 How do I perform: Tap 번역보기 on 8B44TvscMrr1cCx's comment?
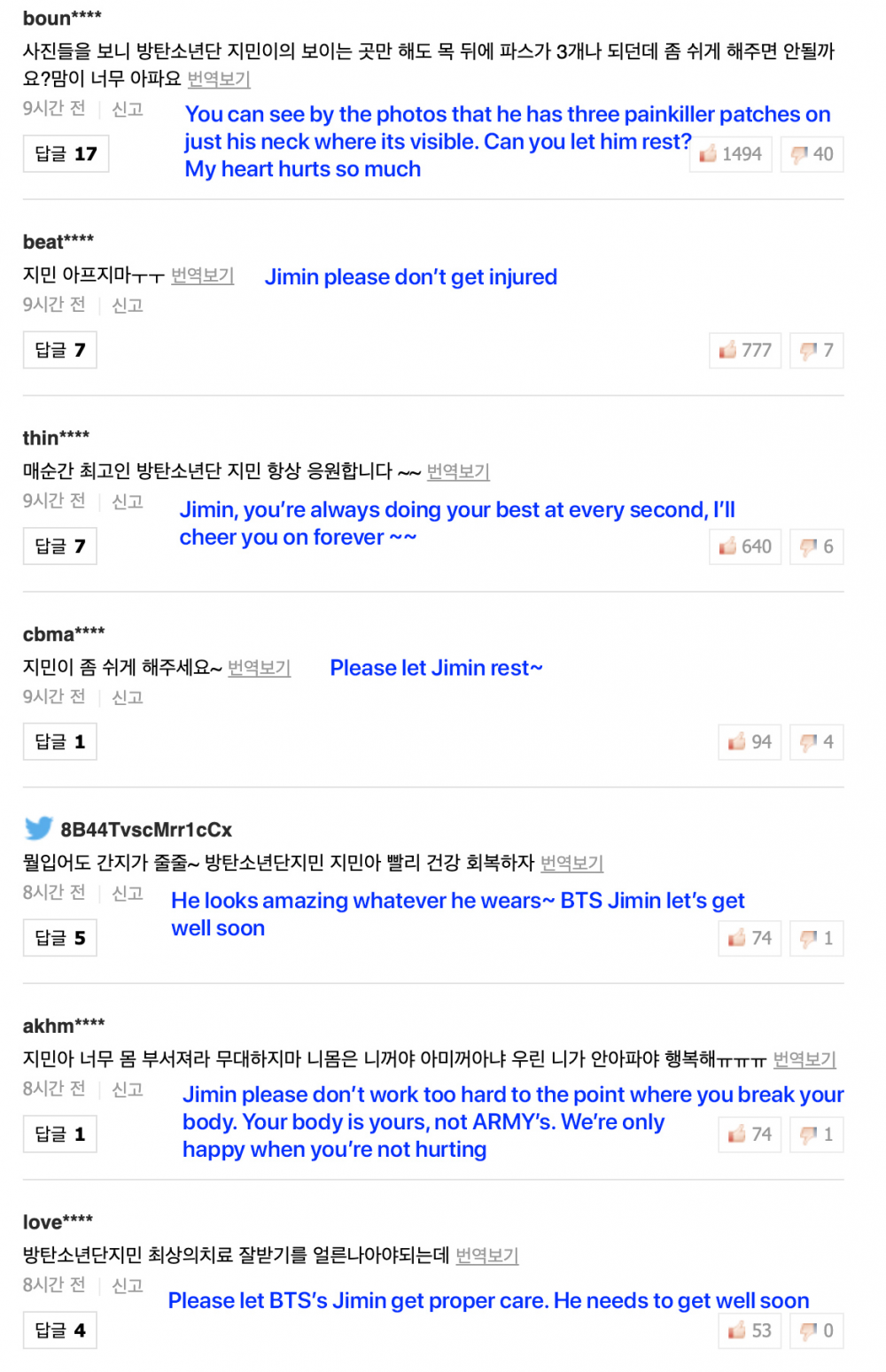(x=571, y=863)
